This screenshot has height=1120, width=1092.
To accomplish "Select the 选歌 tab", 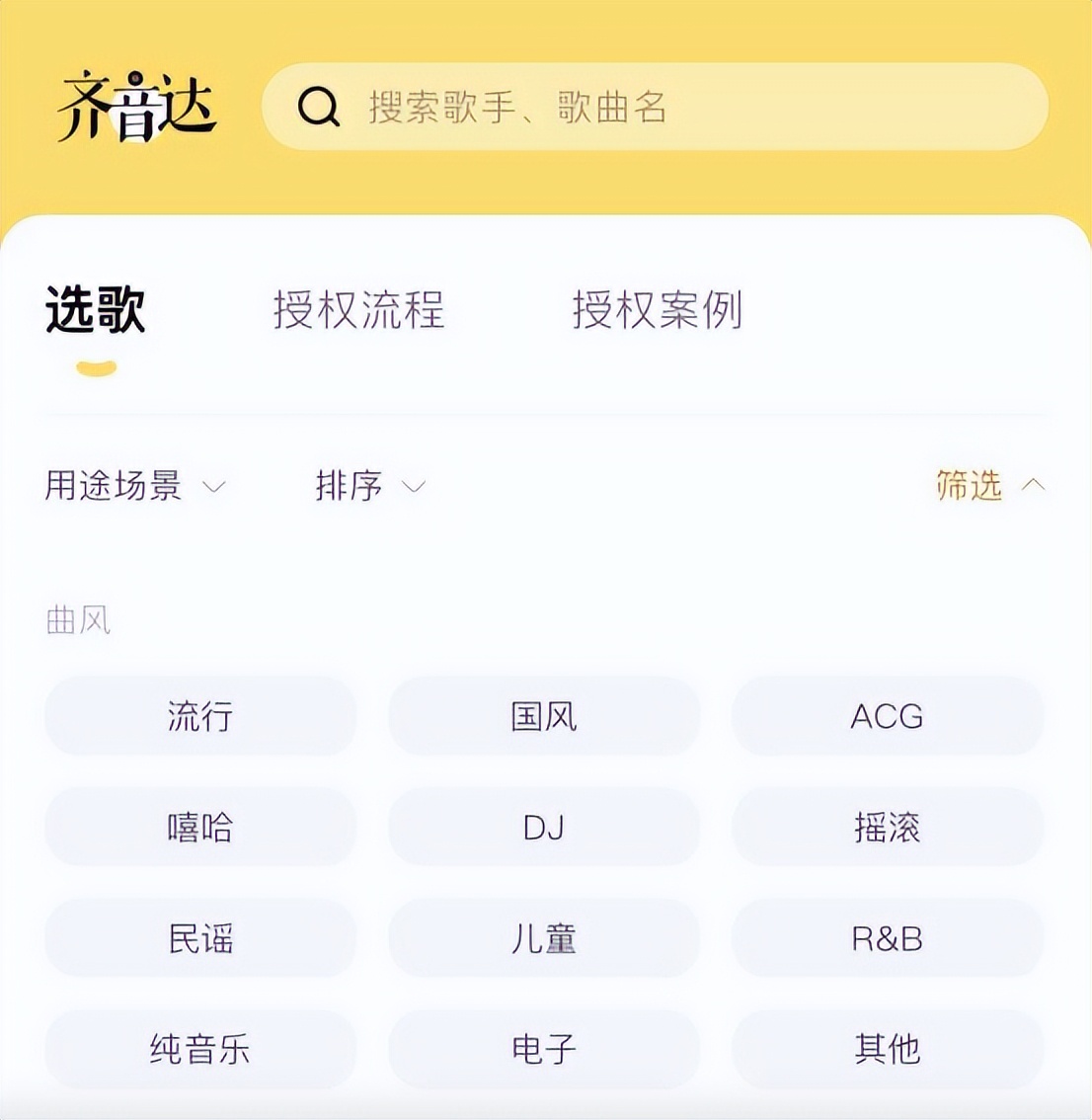I will coord(94,311).
